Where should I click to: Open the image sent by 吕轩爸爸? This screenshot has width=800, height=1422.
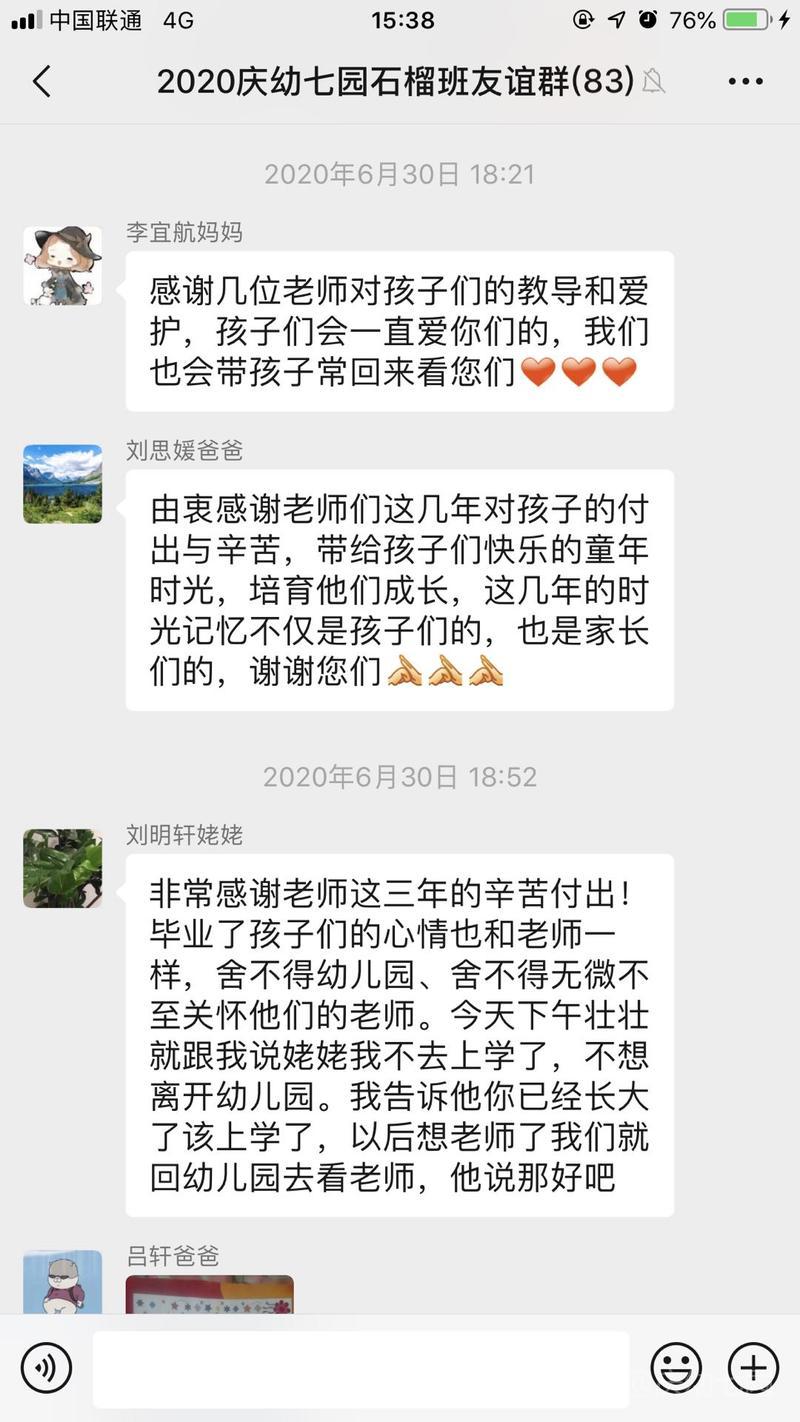(209, 1295)
